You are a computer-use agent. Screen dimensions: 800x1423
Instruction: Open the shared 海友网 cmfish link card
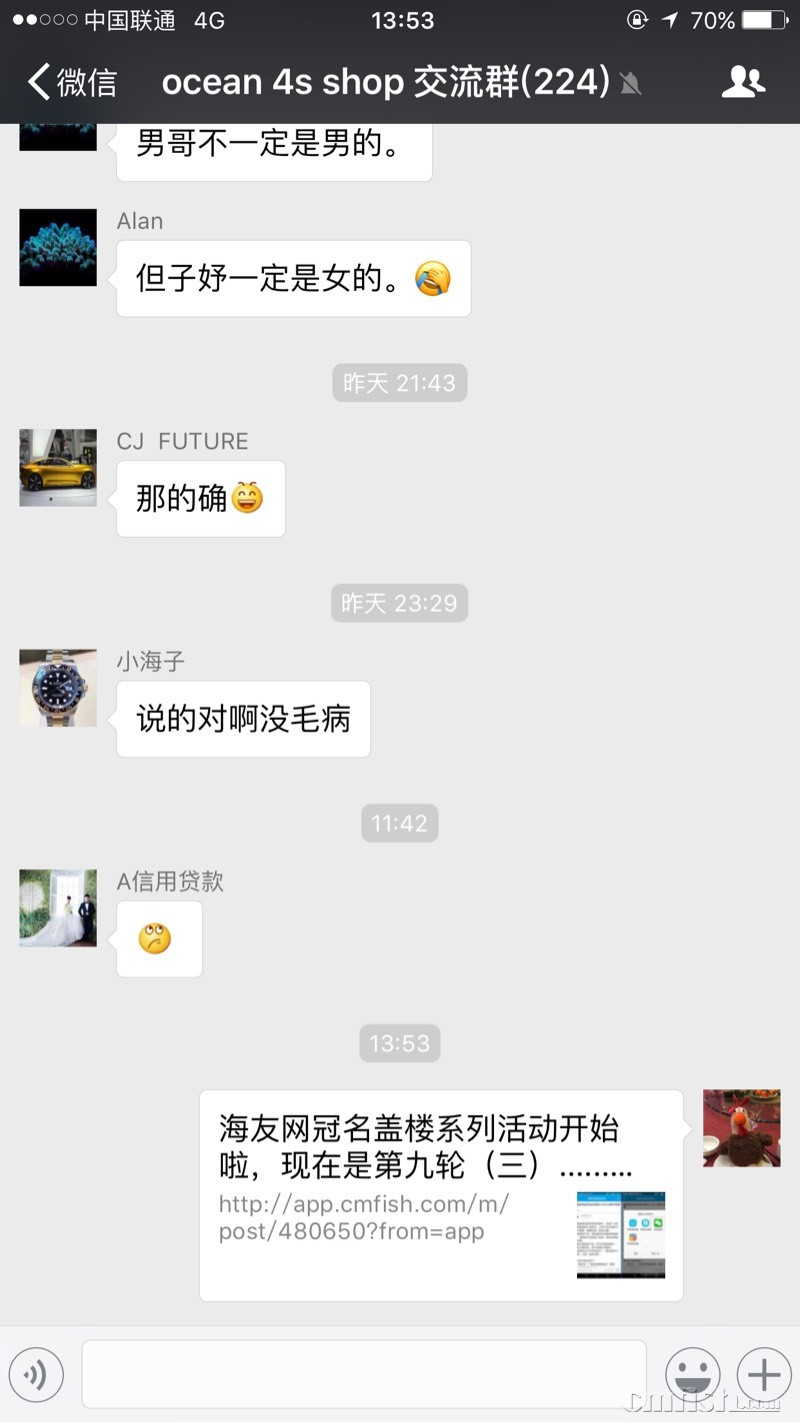(441, 1195)
